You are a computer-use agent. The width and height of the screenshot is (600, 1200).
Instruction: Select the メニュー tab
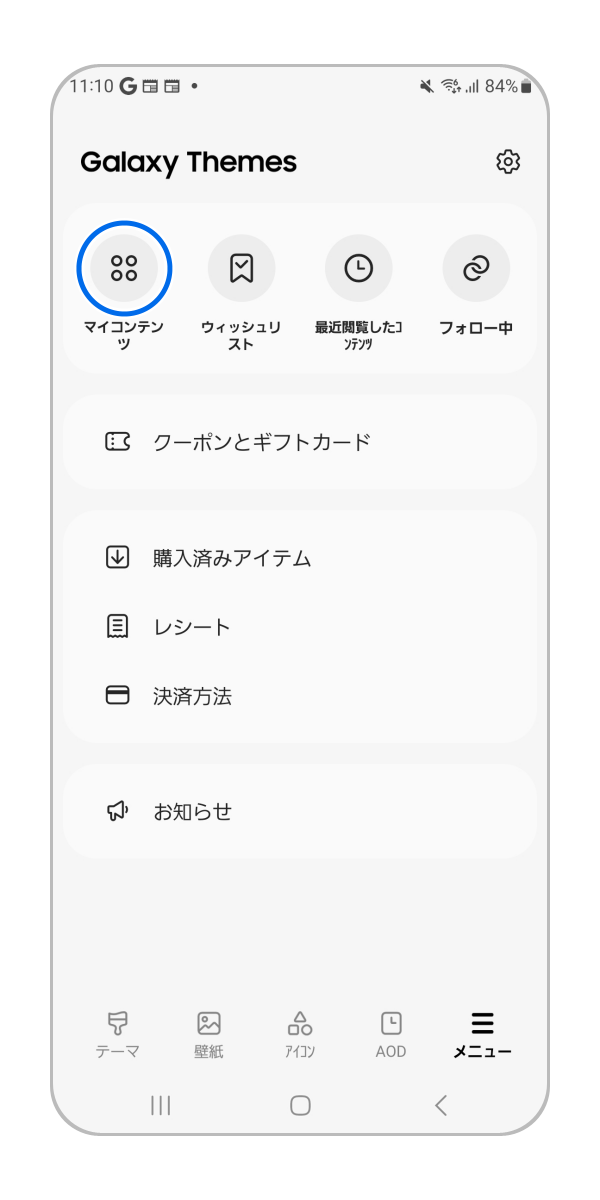(482, 1034)
